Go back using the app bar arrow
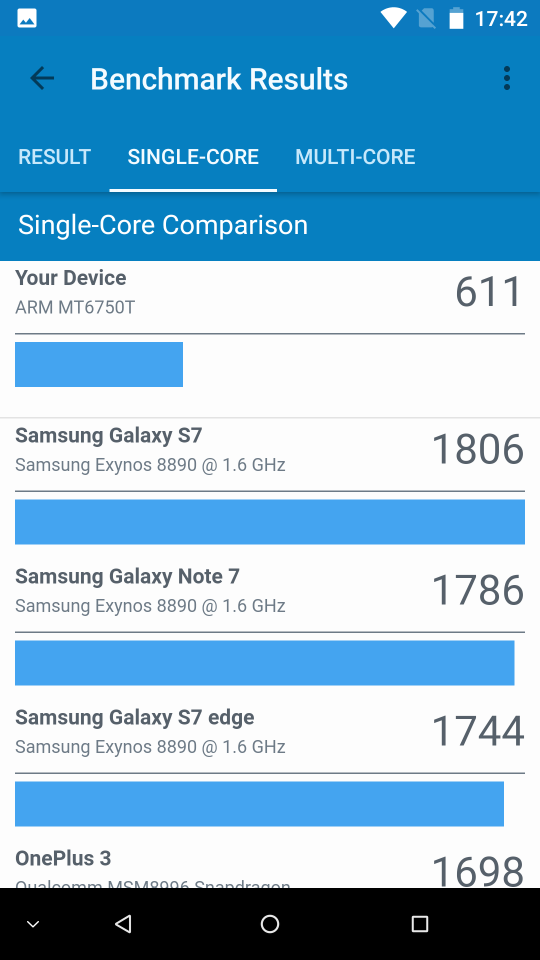The height and width of the screenshot is (960, 540). [x=42, y=78]
